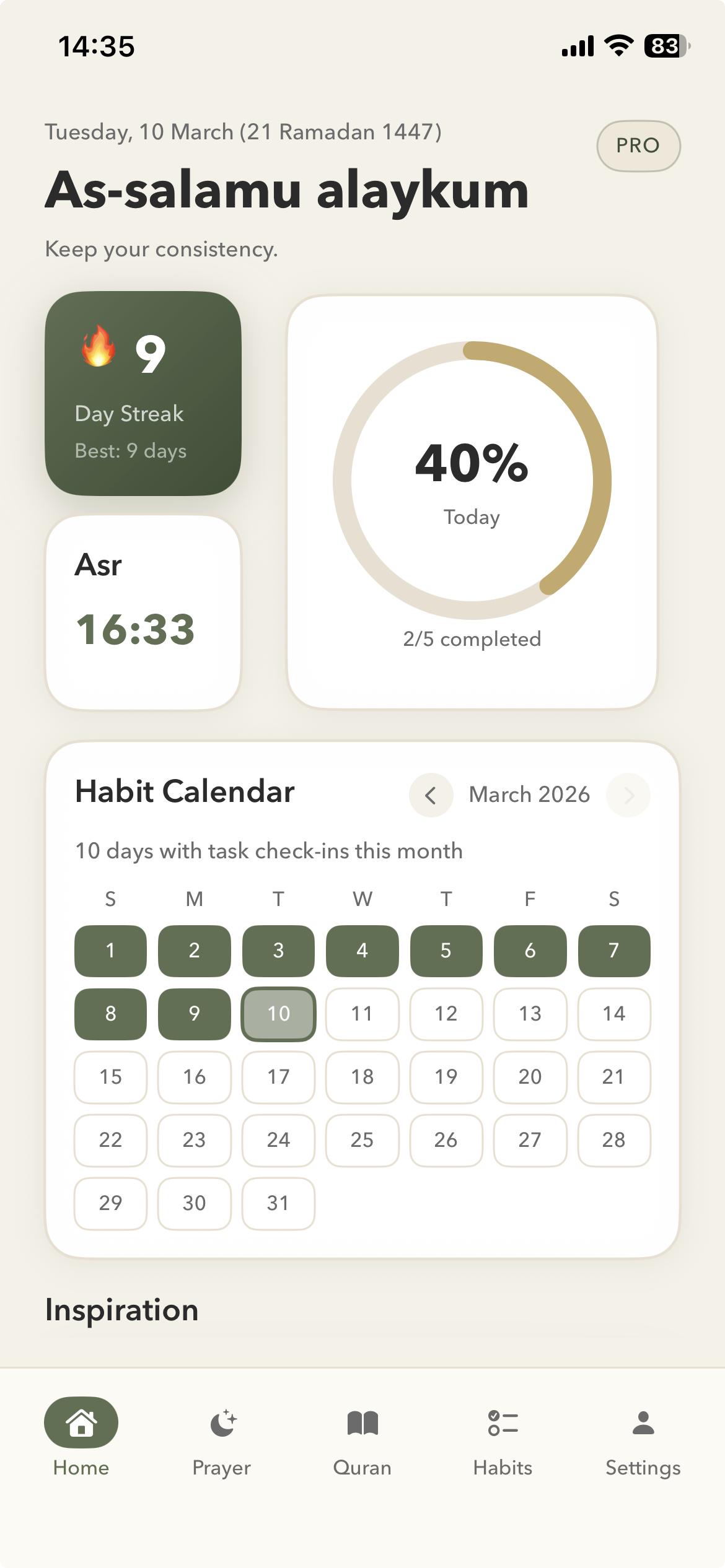This screenshot has width=725, height=1568.
Task: Open the Asr prayer time card
Action: [x=143, y=612]
